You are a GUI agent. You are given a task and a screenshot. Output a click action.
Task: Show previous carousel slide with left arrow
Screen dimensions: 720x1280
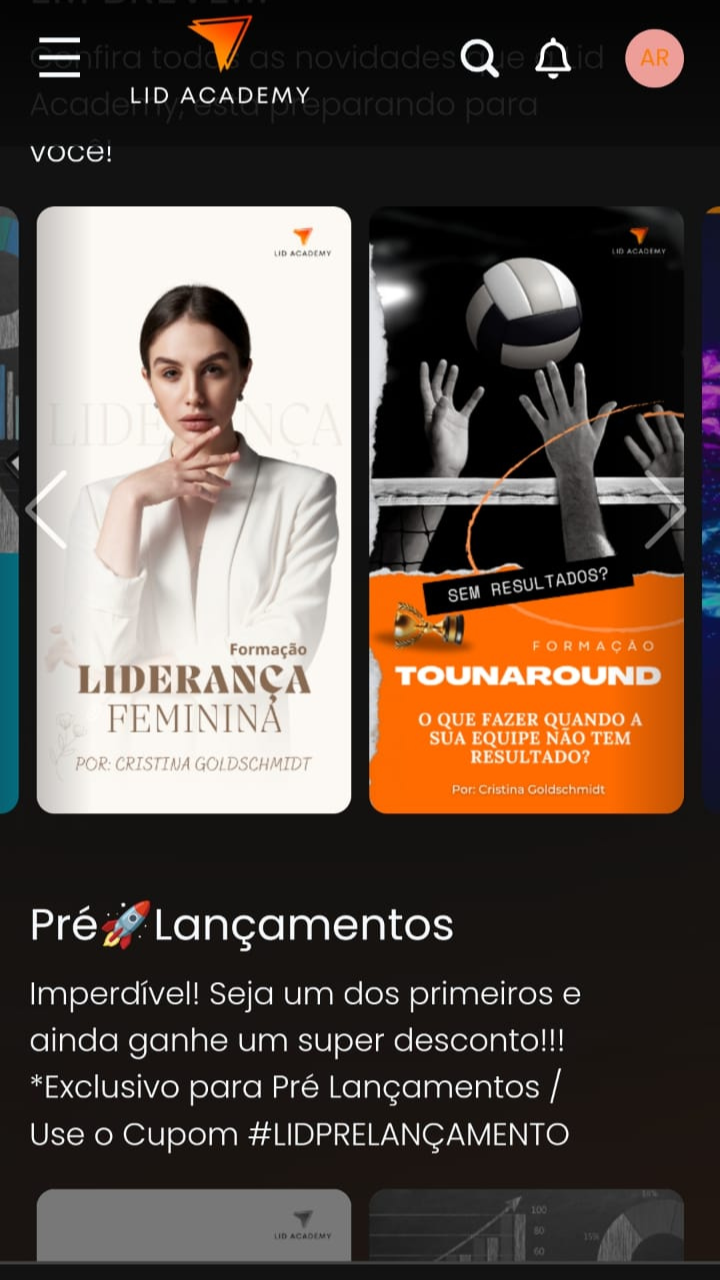[47, 510]
